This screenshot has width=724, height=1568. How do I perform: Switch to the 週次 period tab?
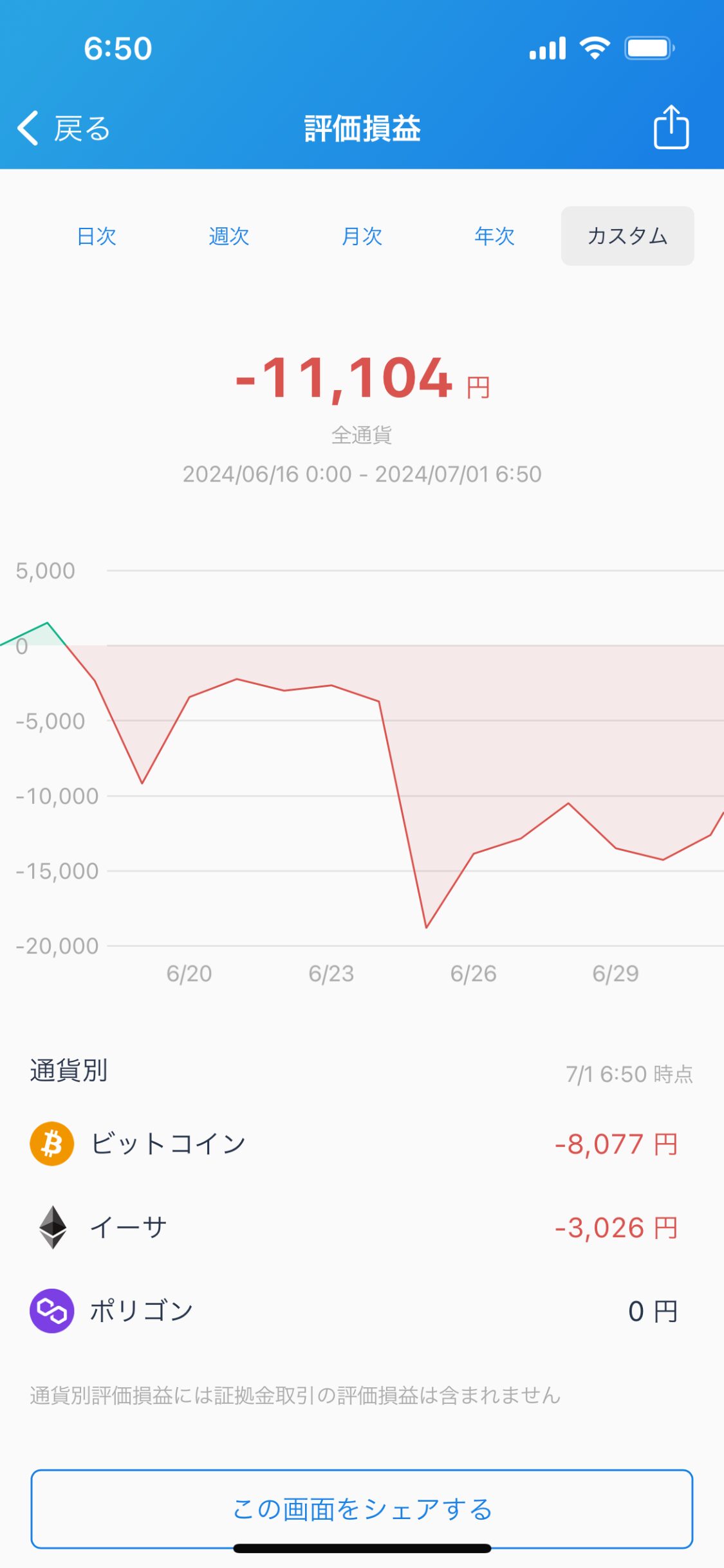pyautogui.click(x=230, y=236)
